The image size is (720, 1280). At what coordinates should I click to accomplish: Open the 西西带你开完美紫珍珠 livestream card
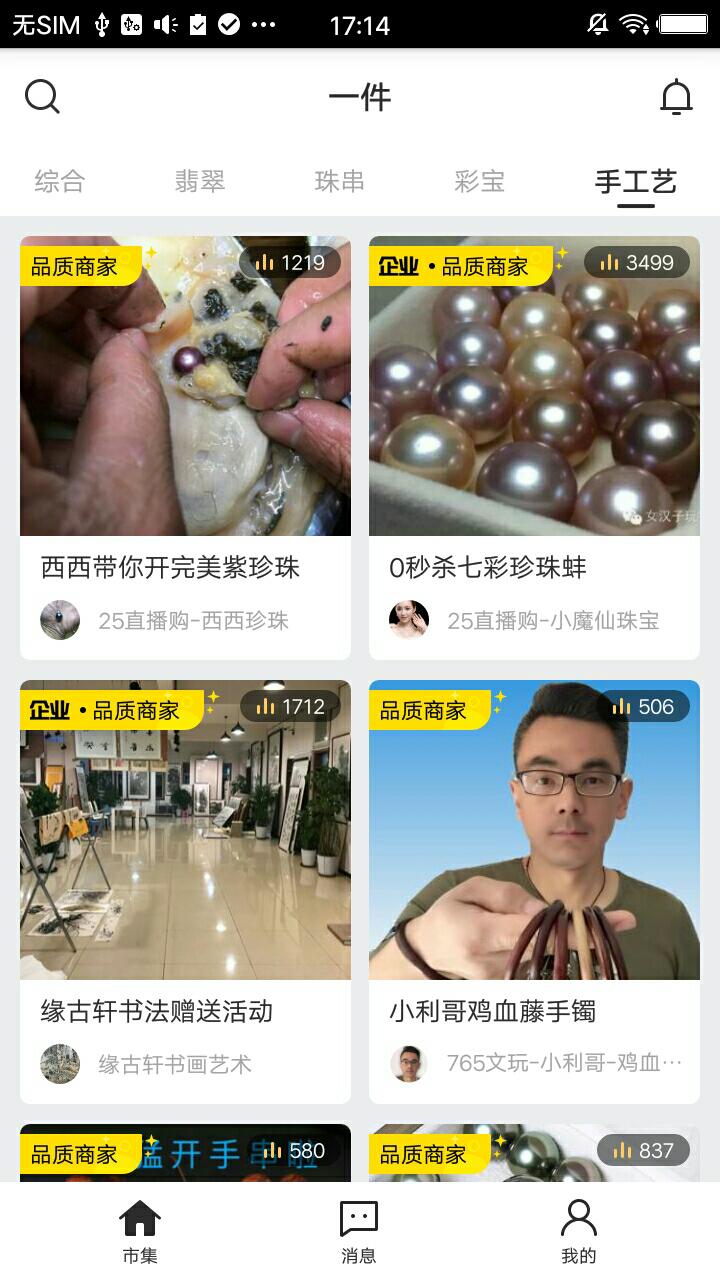[185, 447]
